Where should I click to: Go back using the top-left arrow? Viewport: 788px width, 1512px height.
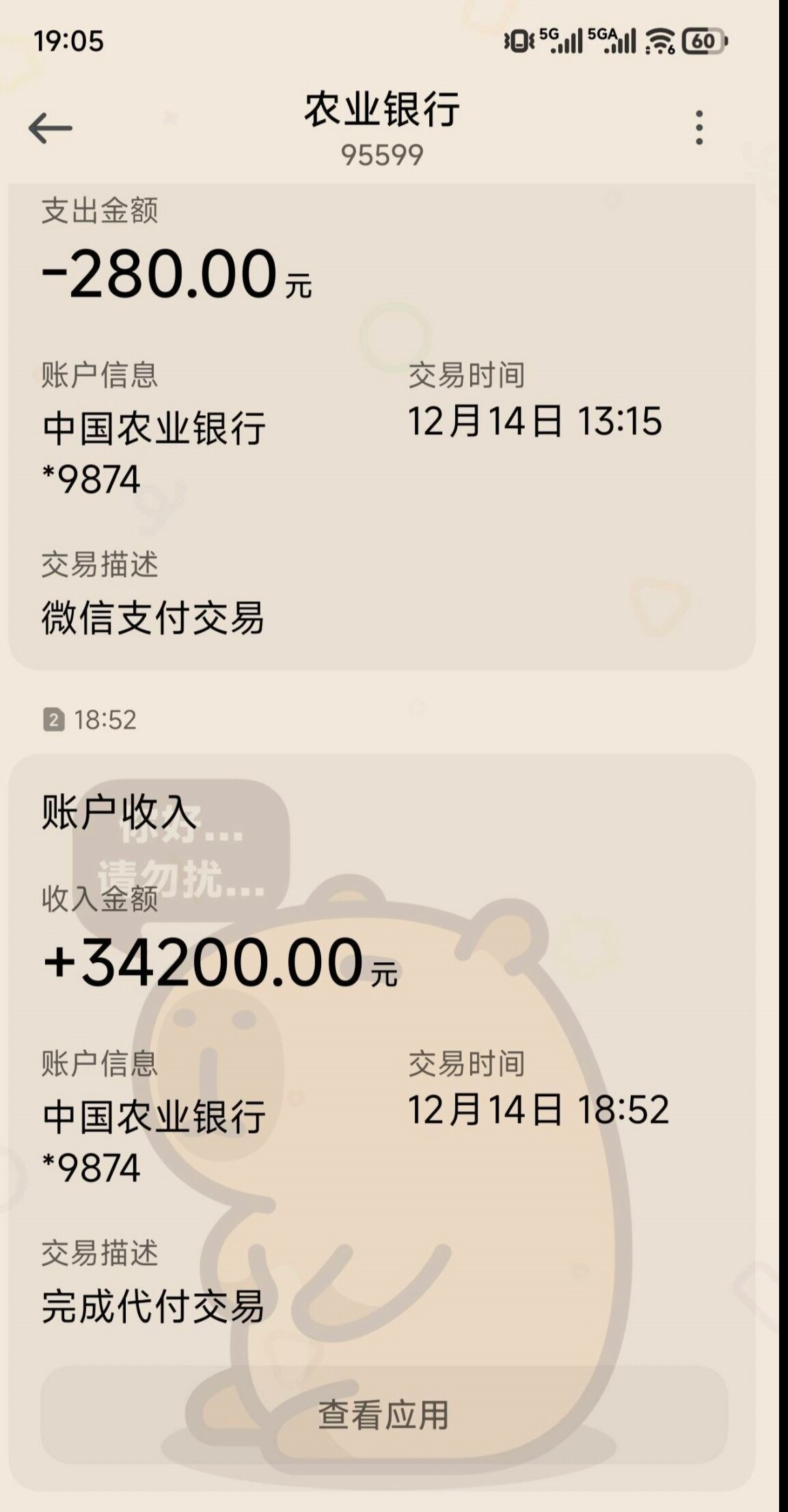pyautogui.click(x=51, y=128)
